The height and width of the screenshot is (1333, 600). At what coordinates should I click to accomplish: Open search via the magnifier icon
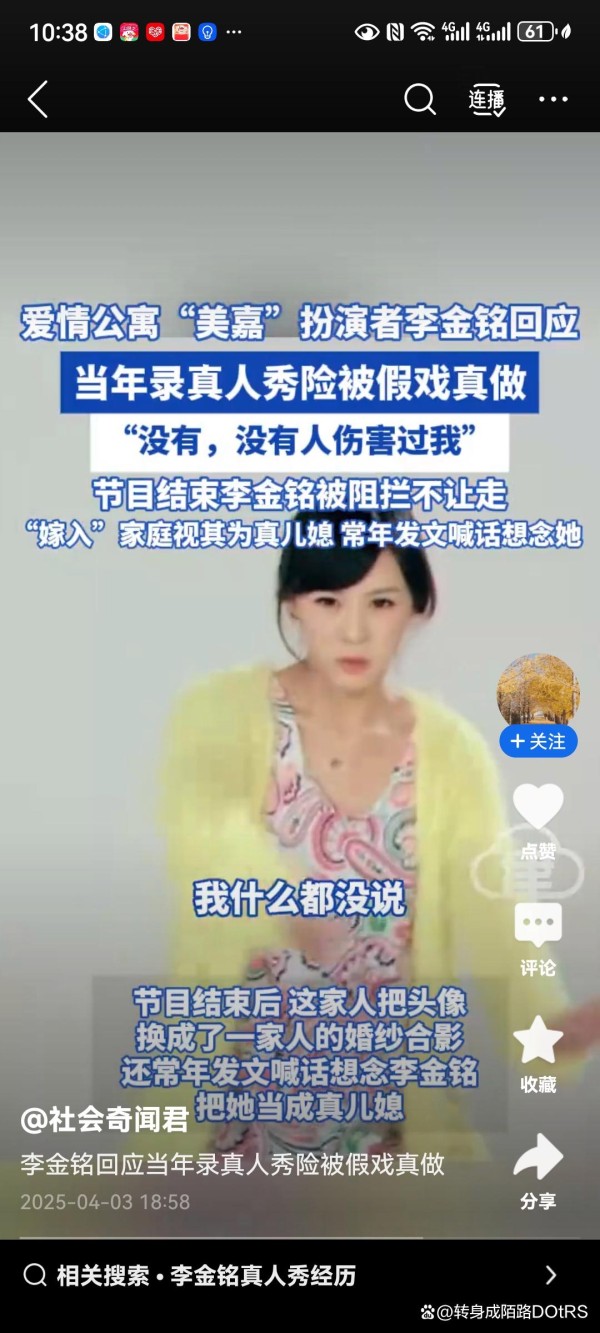click(x=420, y=99)
